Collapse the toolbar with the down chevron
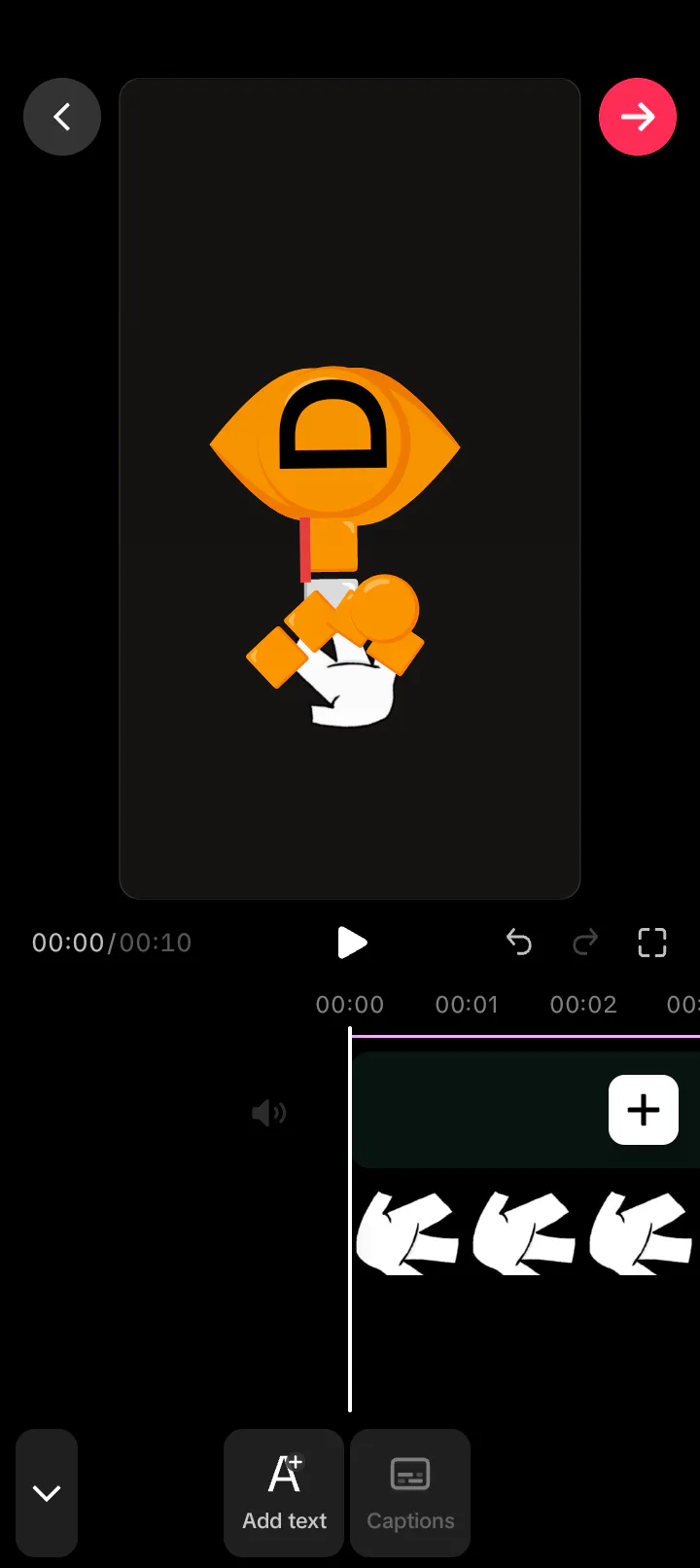700x1568 pixels. pyautogui.click(x=47, y=1493)
